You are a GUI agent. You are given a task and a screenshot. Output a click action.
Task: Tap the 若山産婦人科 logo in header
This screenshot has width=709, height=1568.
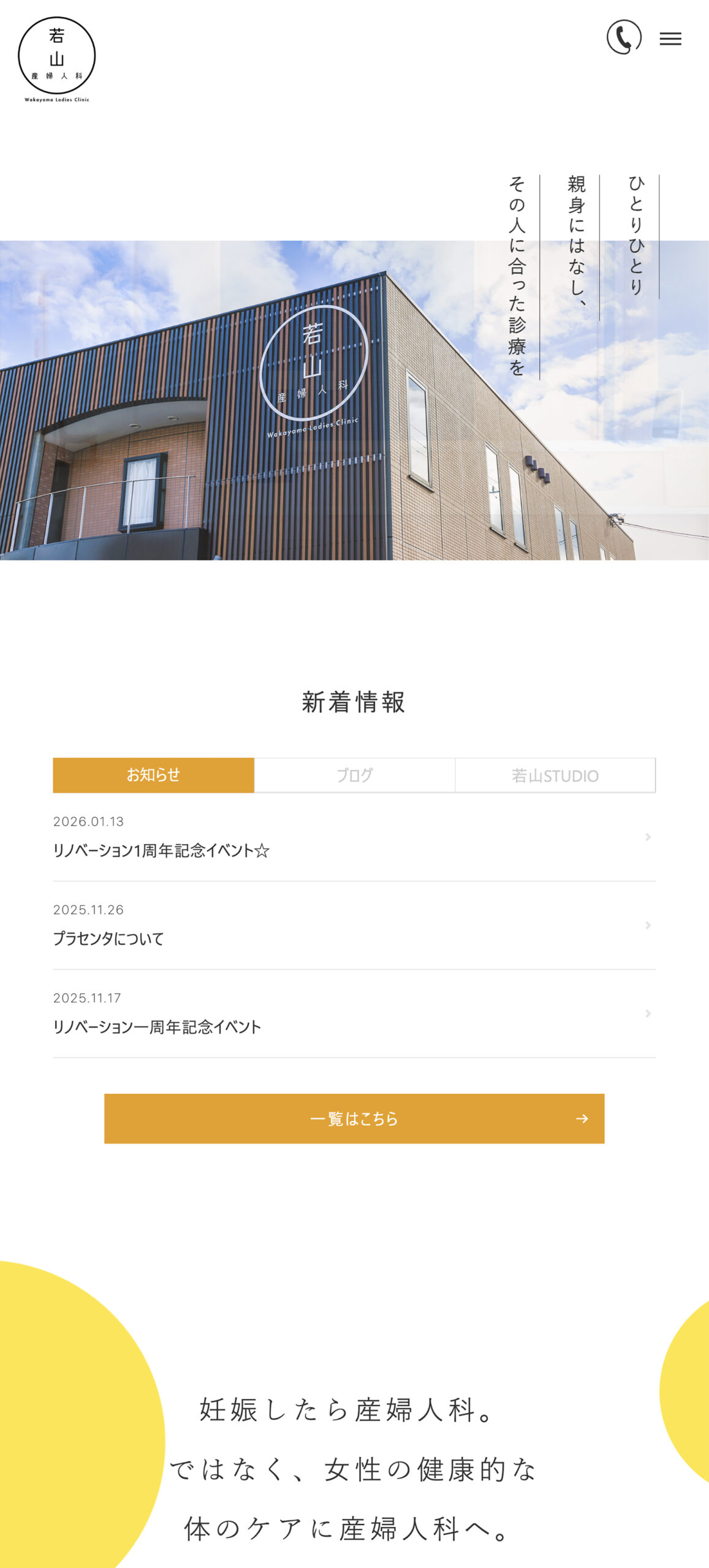tap(57, 59)
